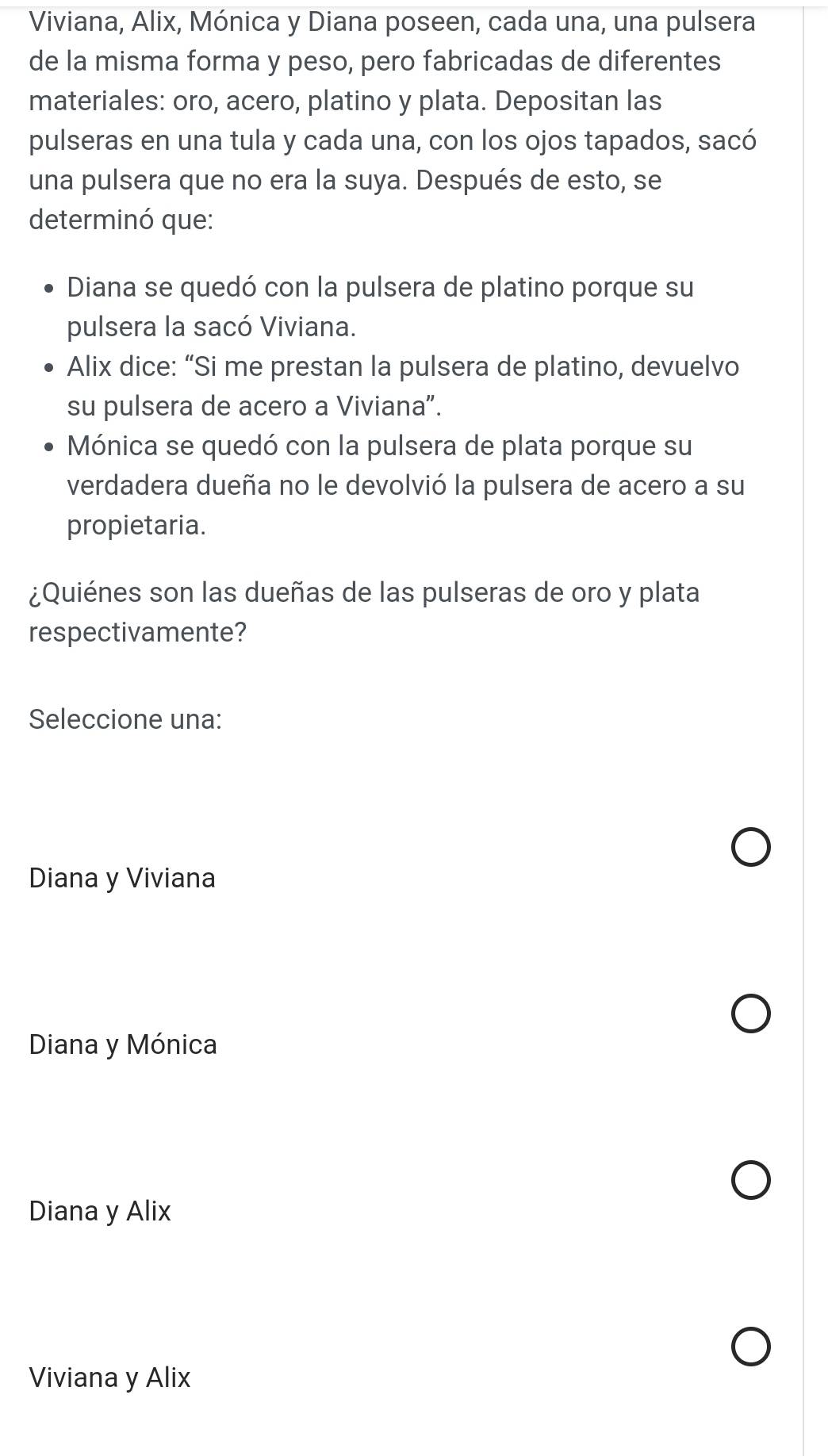The image size is (828, 1456).
Task: Choose the option Diana y Mónica
Action: (x=749, y=1015)
